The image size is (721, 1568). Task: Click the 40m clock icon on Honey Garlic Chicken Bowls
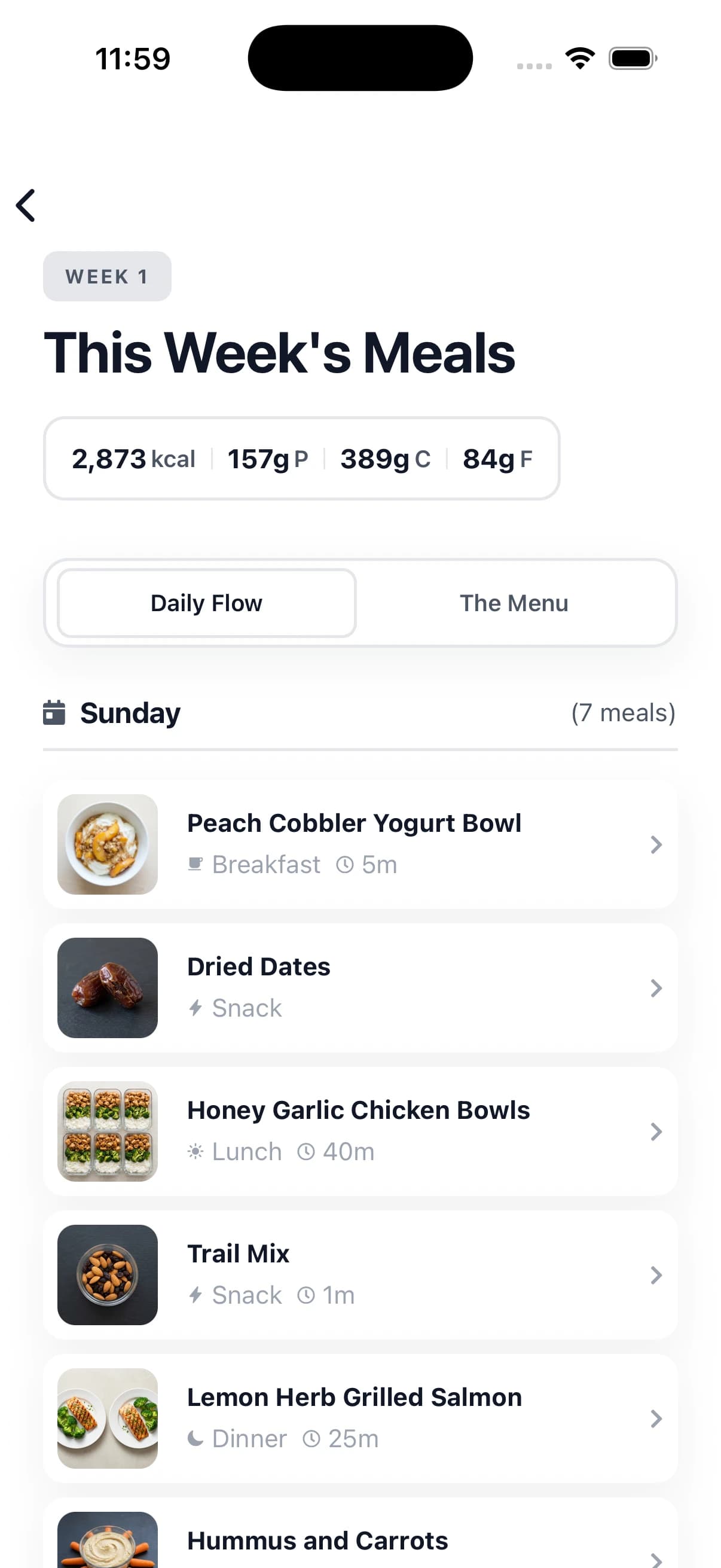point(305,1151)
